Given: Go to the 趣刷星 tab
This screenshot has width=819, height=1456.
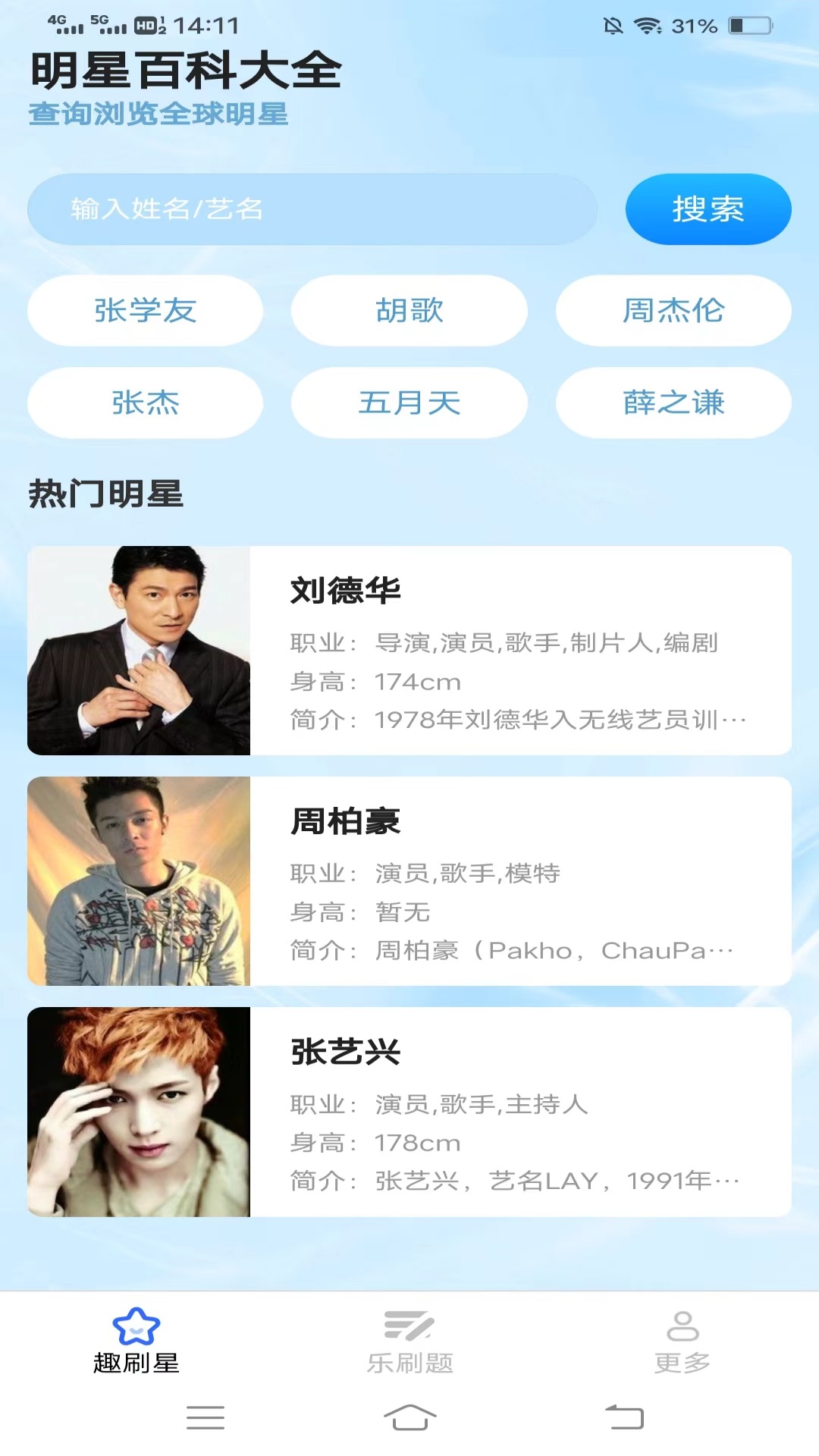Looking at the screenshot, I should (x=136, y=1341).
